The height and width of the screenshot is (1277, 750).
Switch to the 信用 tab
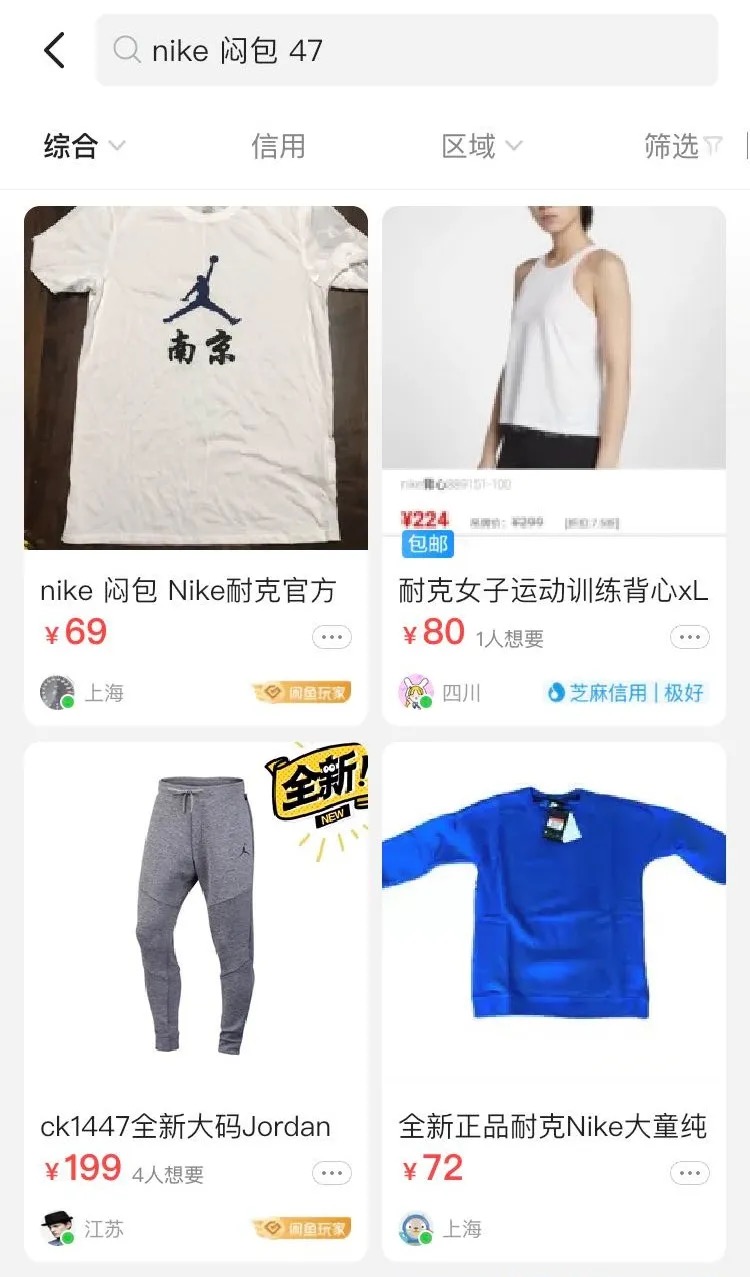point(279,145)
